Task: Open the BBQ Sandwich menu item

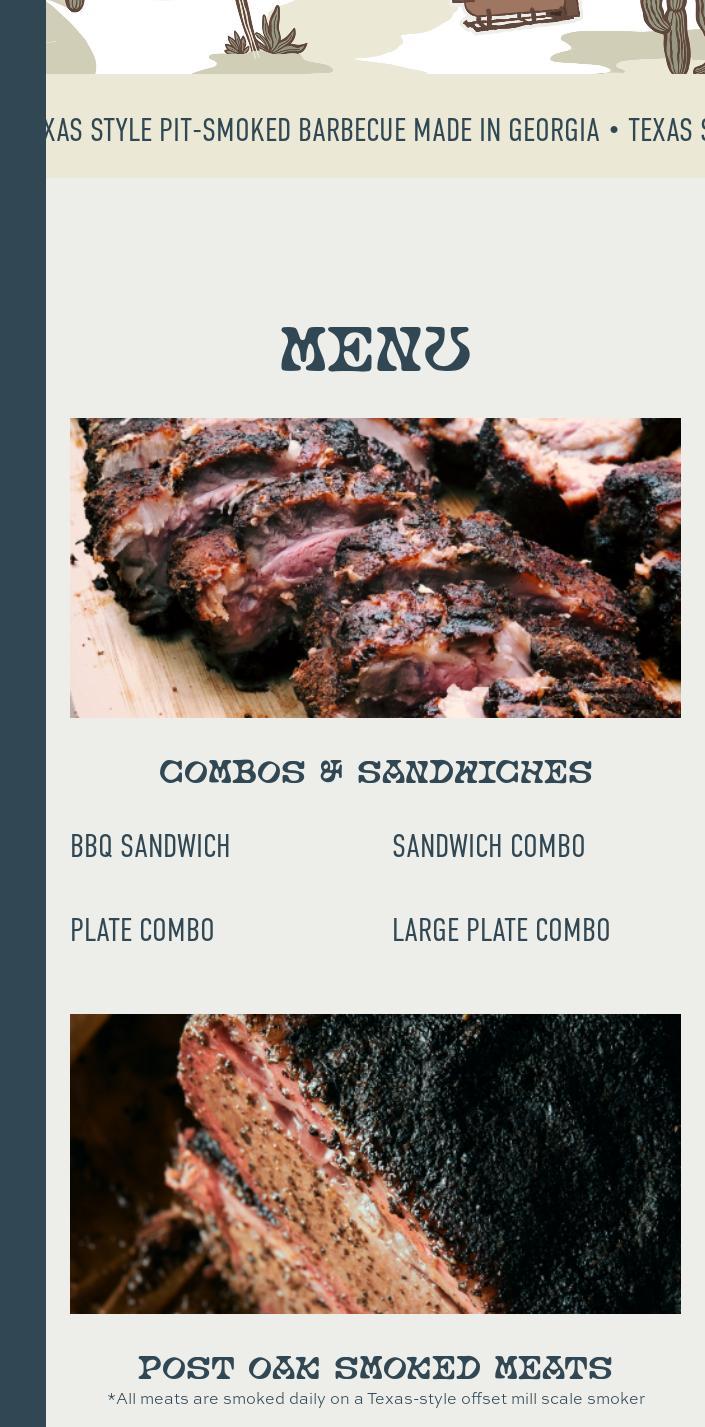Action: click(x=150, y=847)
